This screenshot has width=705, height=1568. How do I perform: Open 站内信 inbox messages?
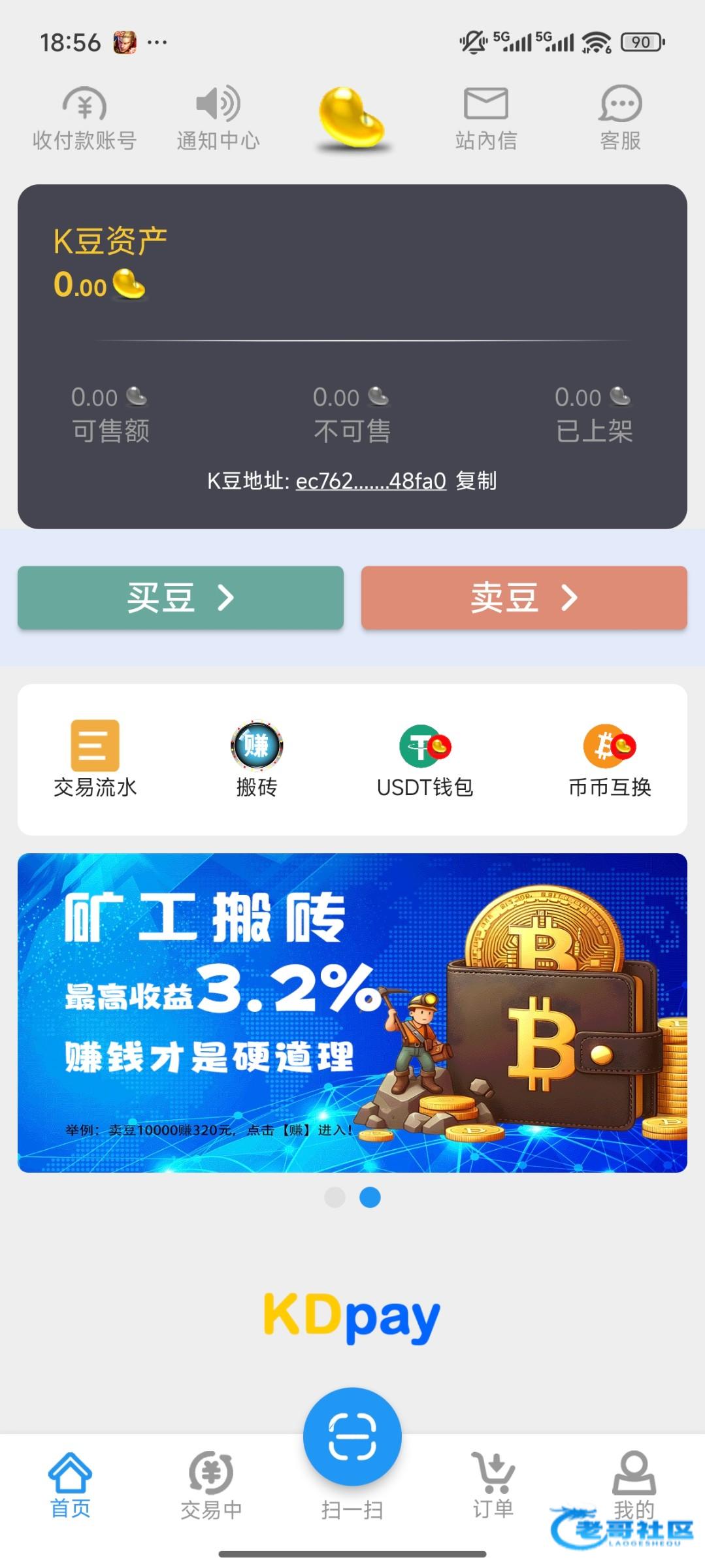(x=485, y=119)
